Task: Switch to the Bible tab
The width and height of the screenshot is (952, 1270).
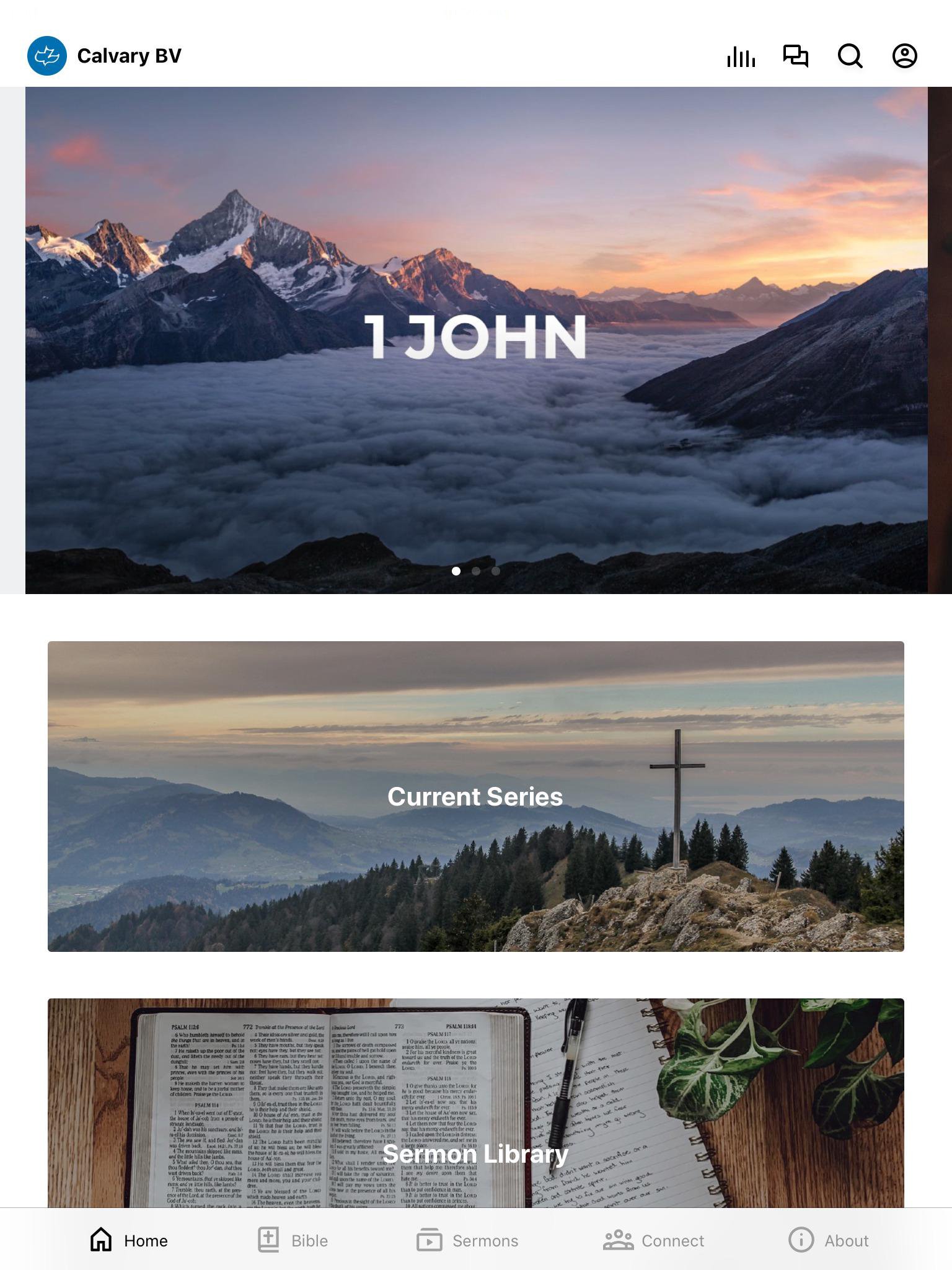Action: (293, 1240)
